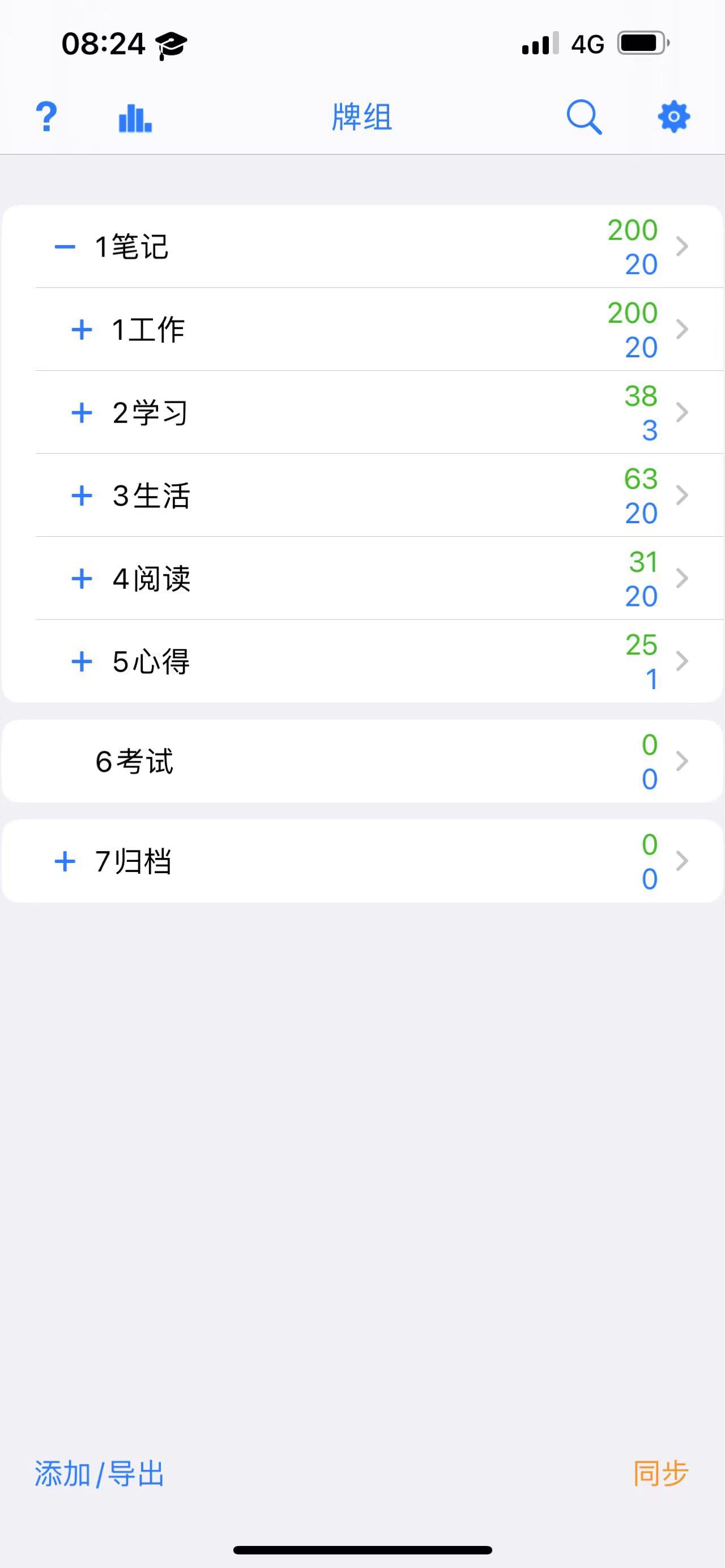This screenshot has width=725, height=1568.
Task: Open the 4阅读 deck row
Action: (x=378, y=578)
